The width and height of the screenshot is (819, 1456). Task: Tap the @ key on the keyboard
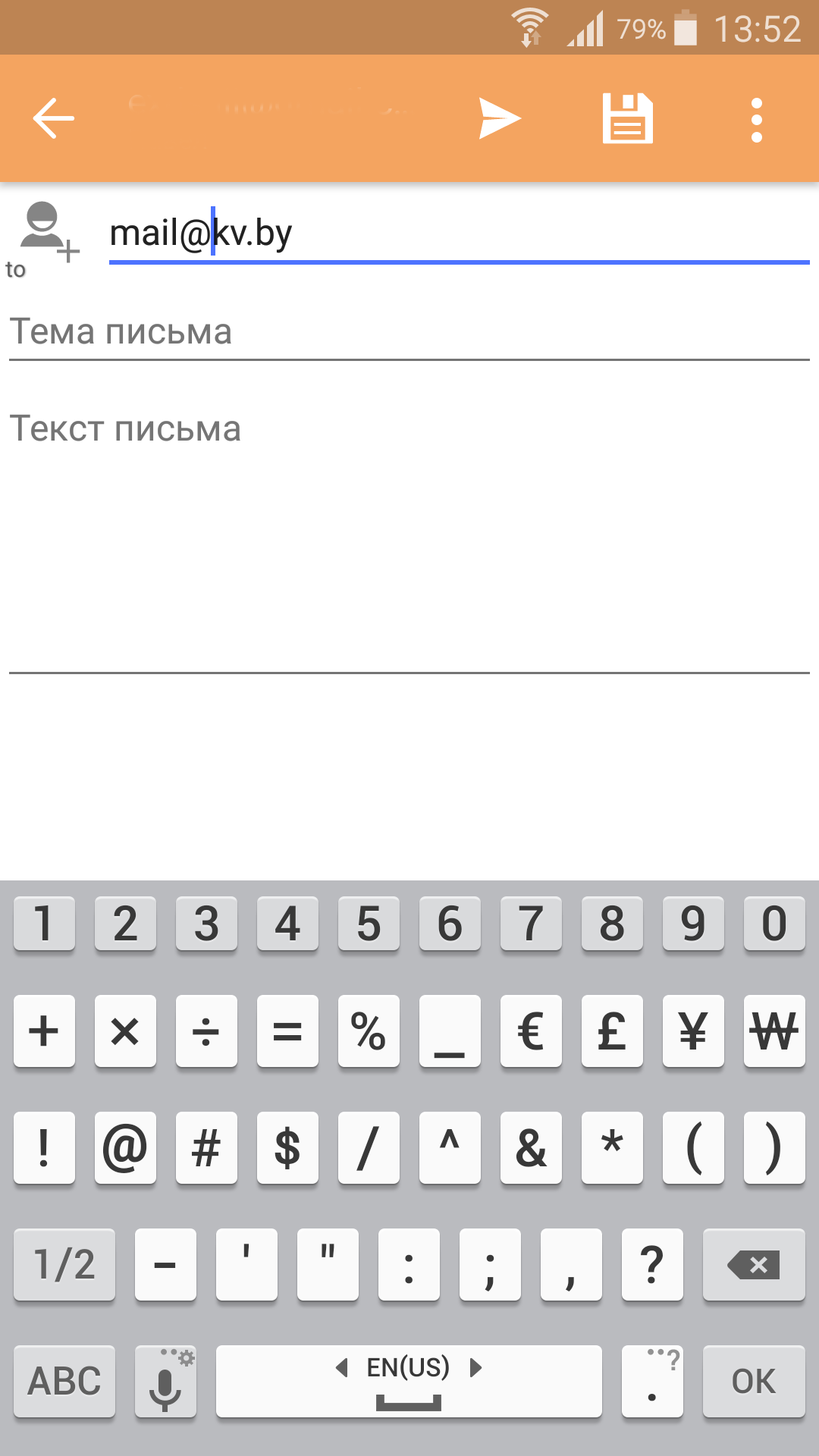pos(125,1147)
